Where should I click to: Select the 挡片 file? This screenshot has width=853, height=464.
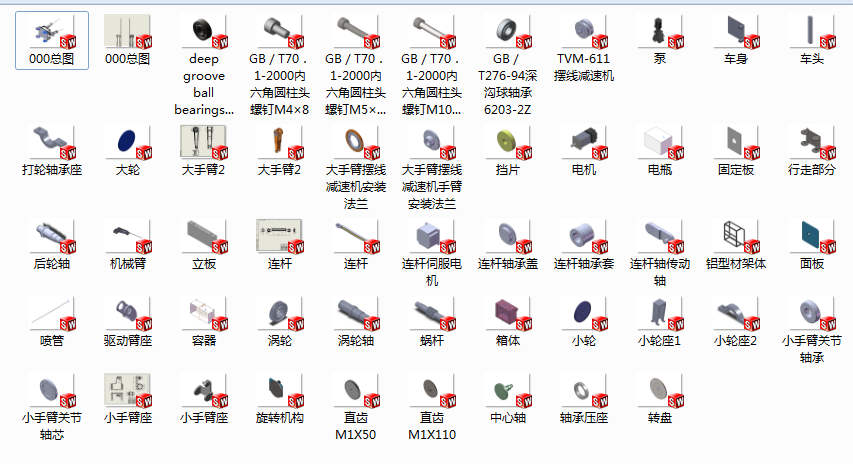pyautogui.click(x=508, y=146)
